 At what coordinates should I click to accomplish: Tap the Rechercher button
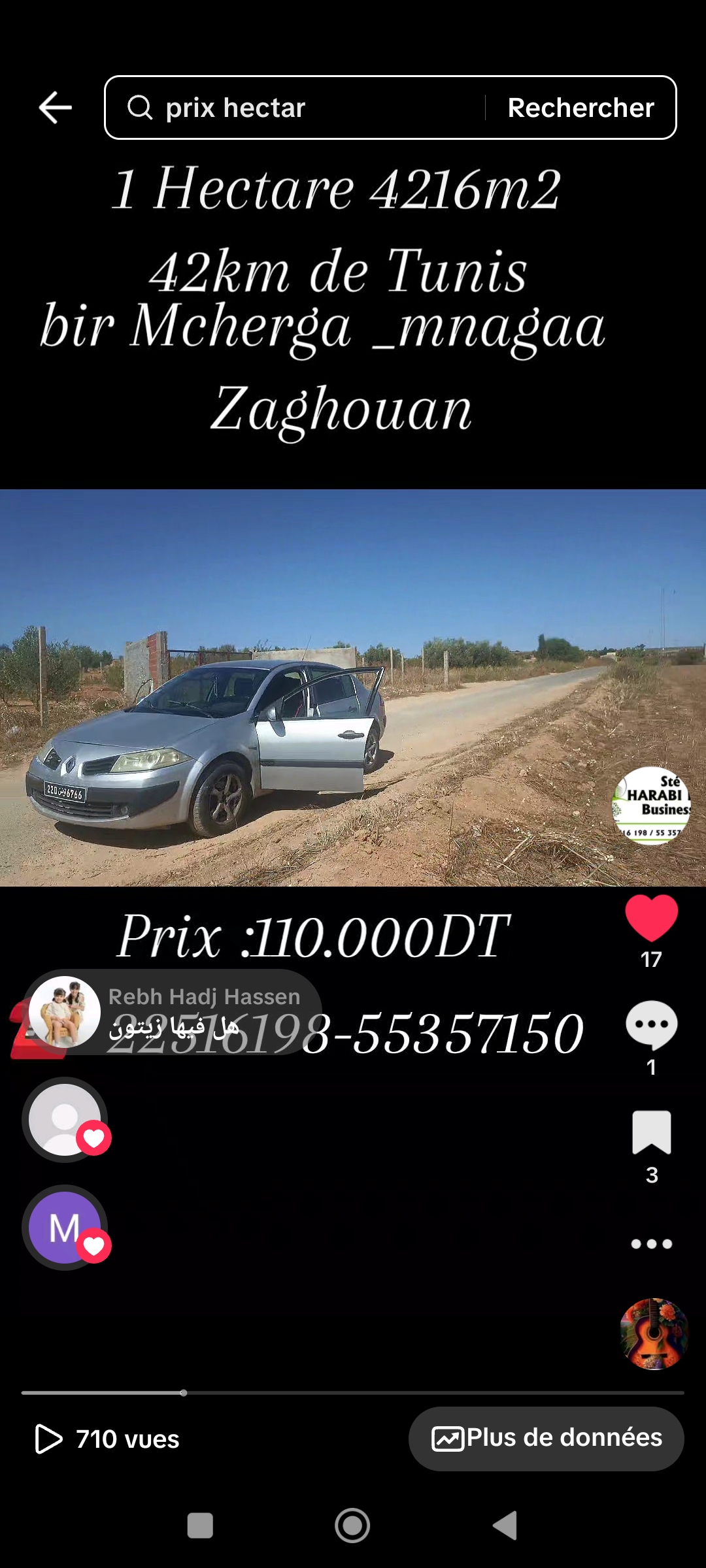pyautogui.click(x=580, y=108)
